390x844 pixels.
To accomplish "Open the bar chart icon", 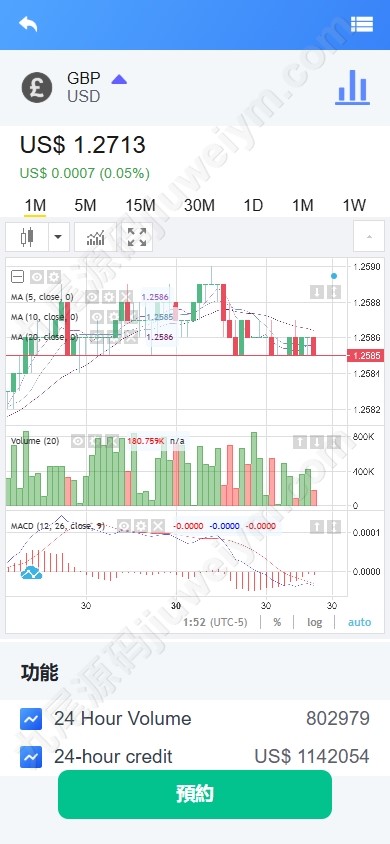I will pyautogui.click(x=352, y=87).
